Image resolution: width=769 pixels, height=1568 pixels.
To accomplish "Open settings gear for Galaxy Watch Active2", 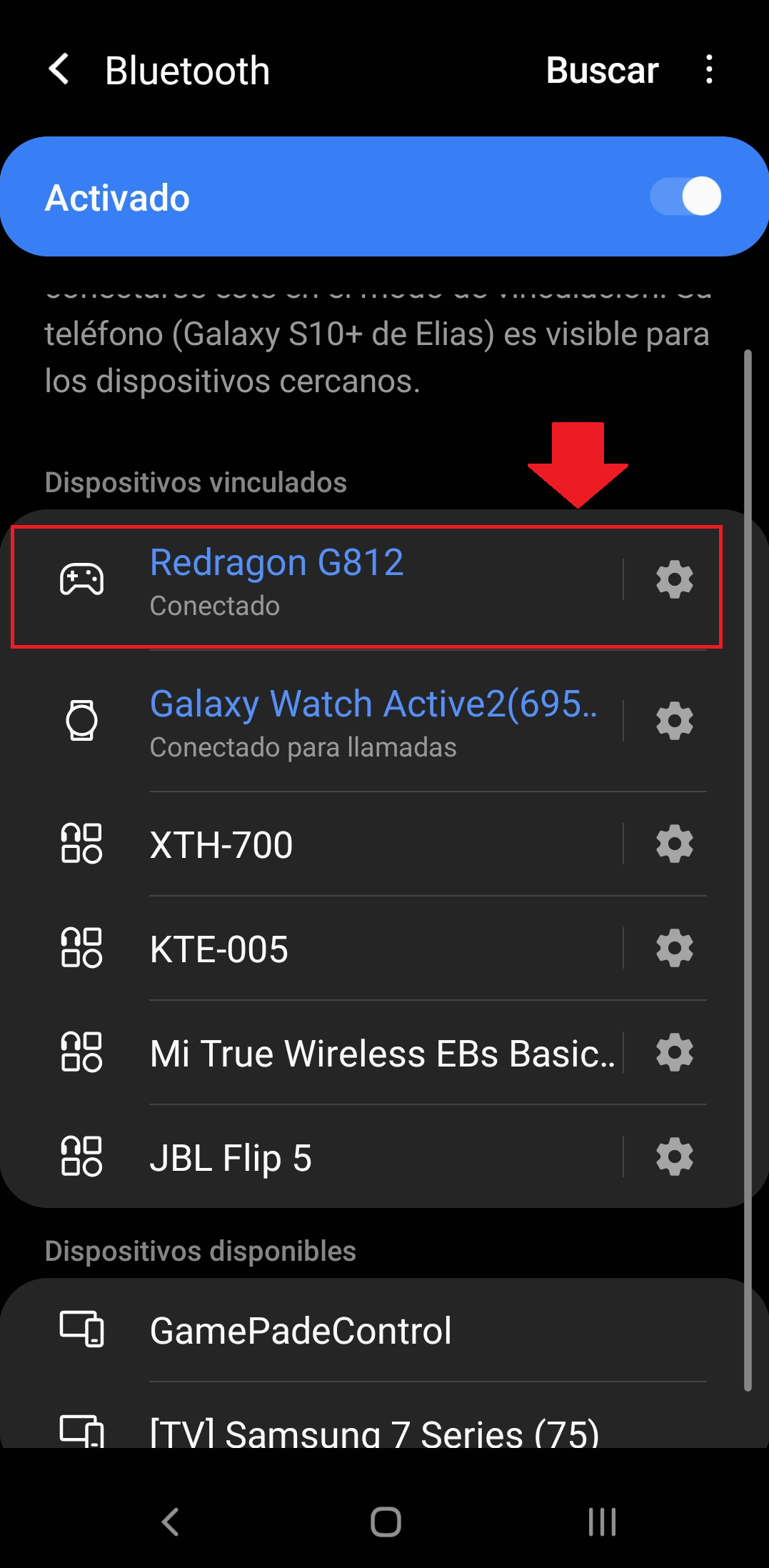I will 674,721.
